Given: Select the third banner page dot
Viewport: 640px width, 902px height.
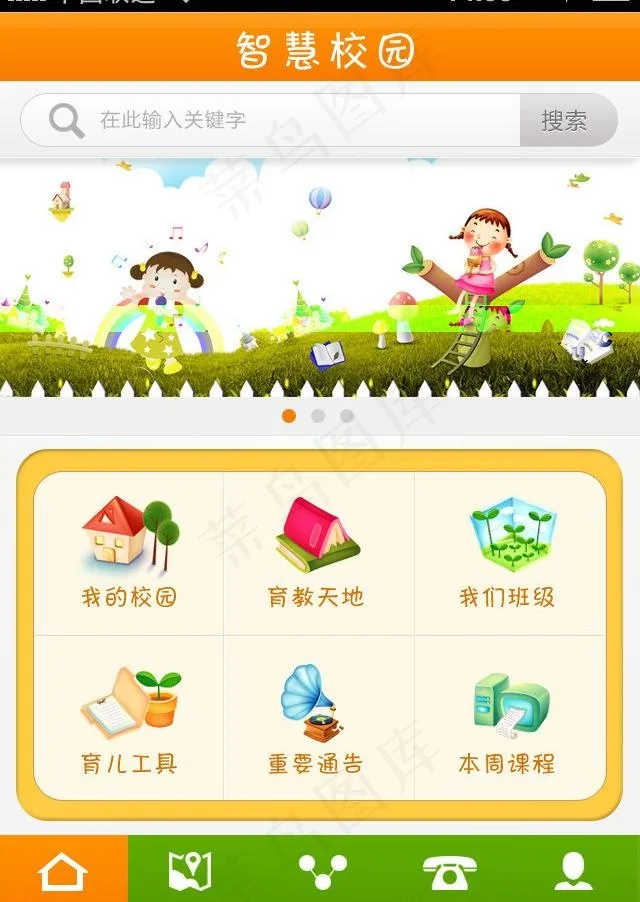Looking at the screenshot, I should (346, 416).
